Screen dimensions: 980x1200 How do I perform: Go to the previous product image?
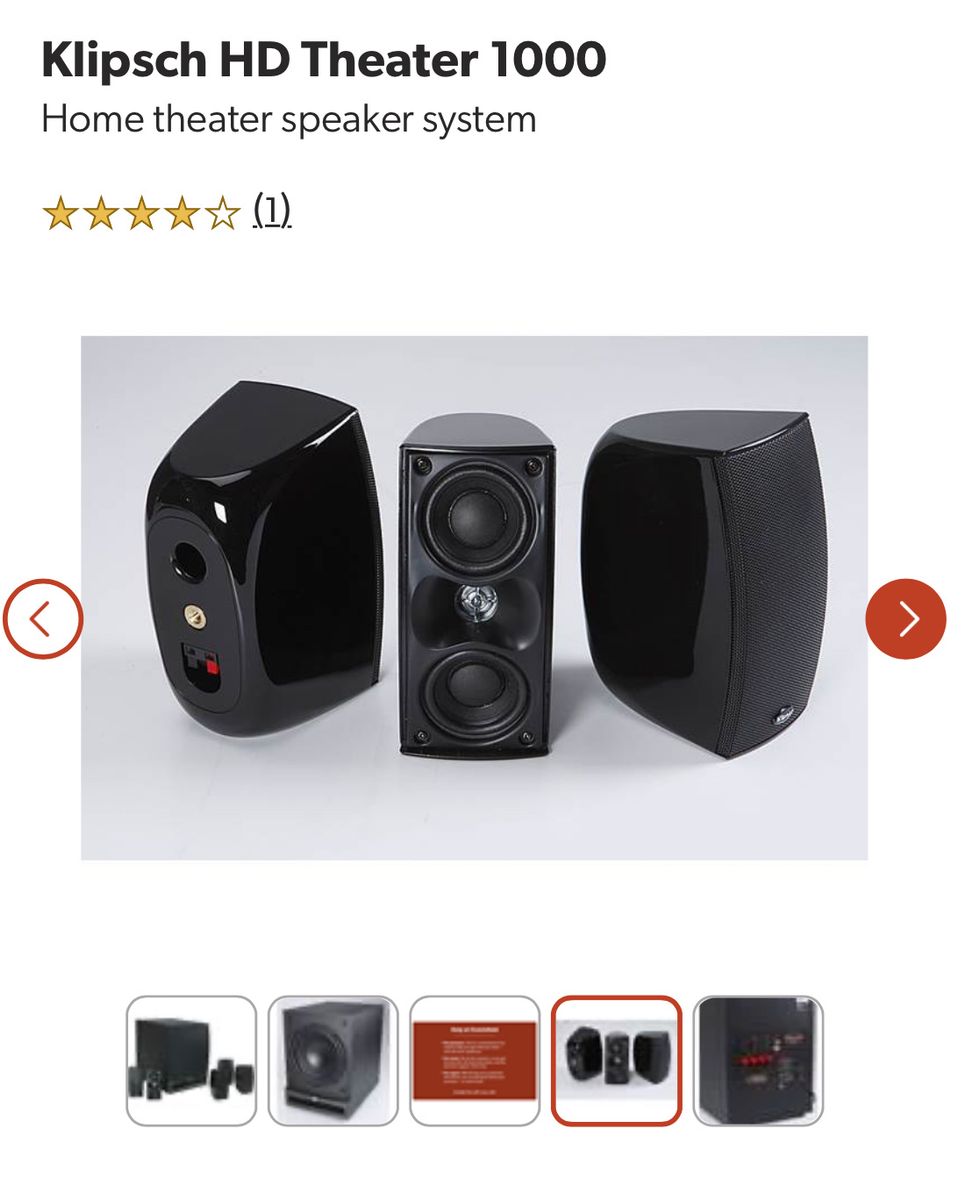(43, 619)
